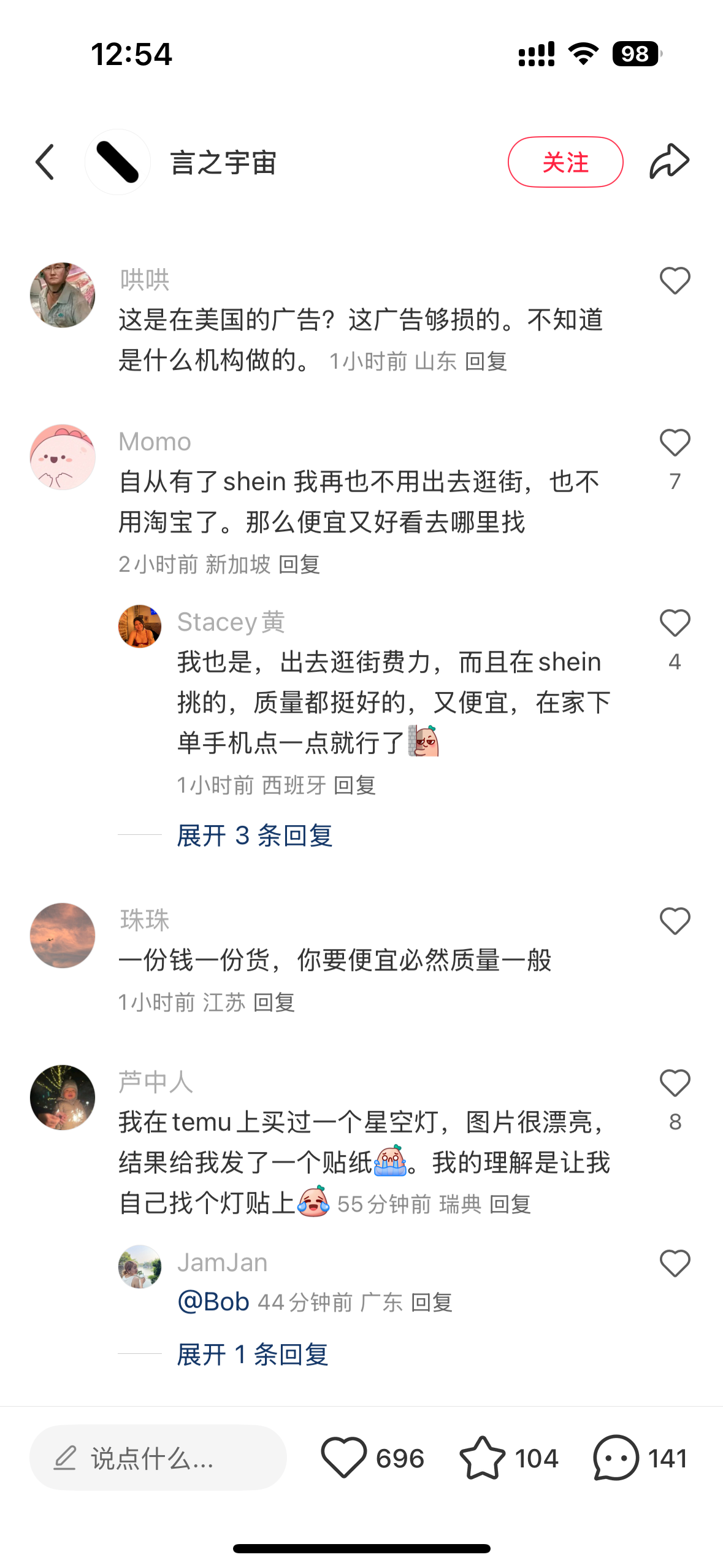Share this post via the arrow icon

pos(669,161)
